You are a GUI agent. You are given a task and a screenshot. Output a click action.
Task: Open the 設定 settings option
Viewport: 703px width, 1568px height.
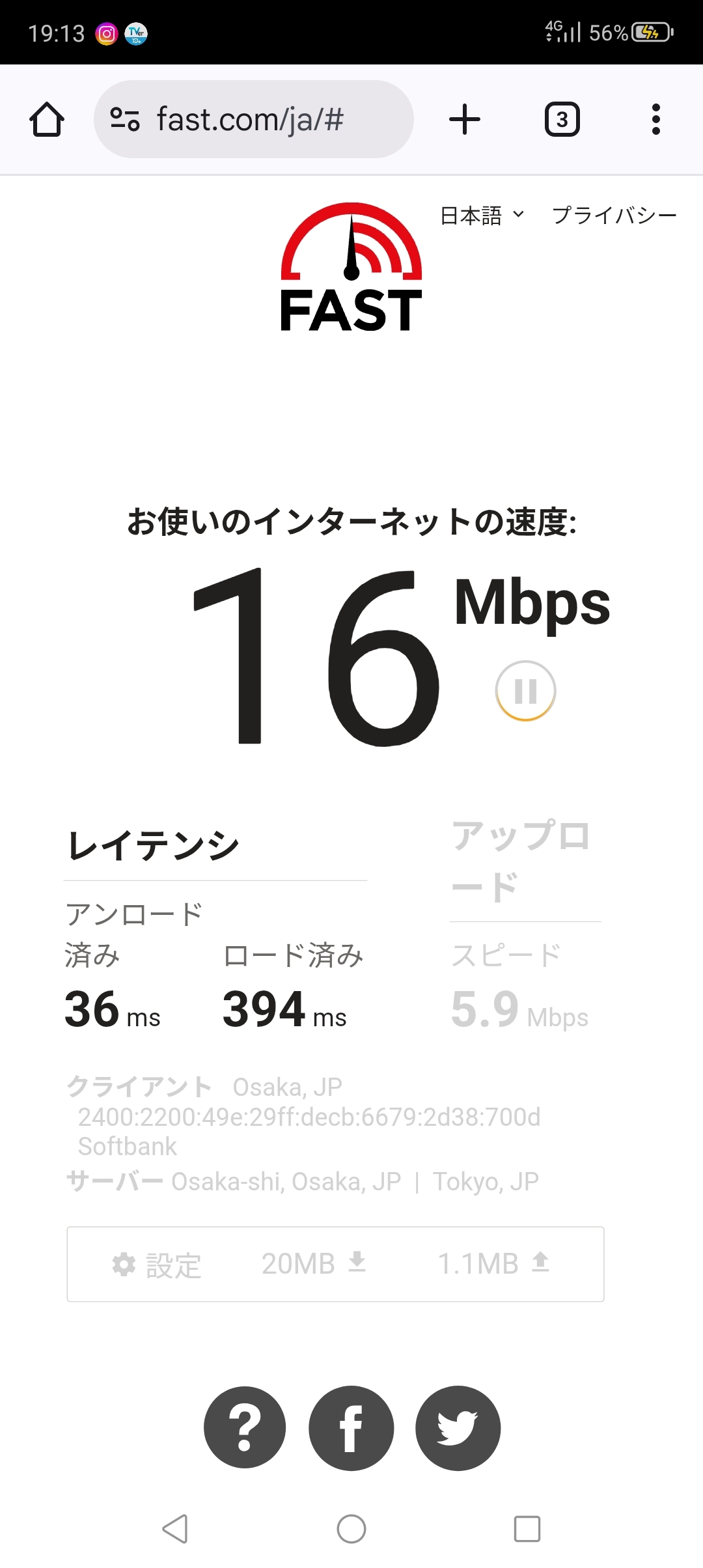157,1265
